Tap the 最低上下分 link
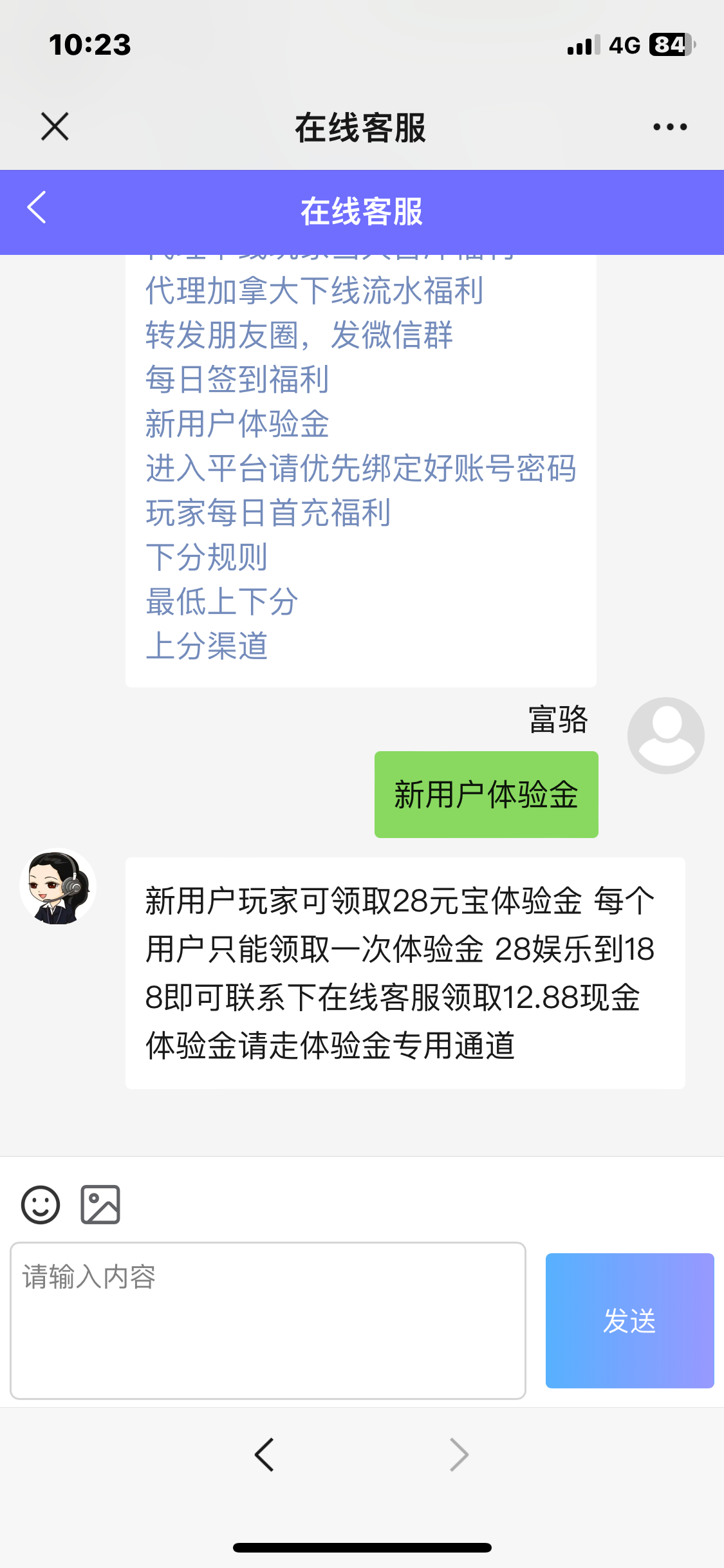Image resolution: width=724 pixels, height=1568 pixels. pos(221,601)
